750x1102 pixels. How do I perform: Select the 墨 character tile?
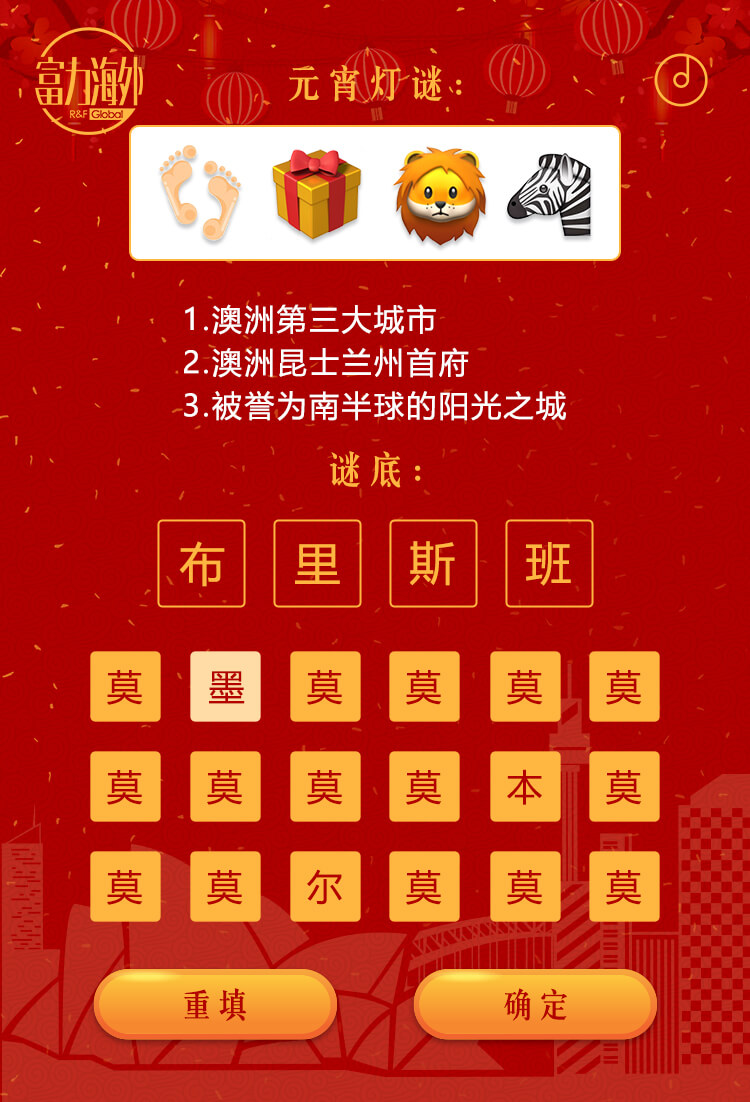pos(225,687)
